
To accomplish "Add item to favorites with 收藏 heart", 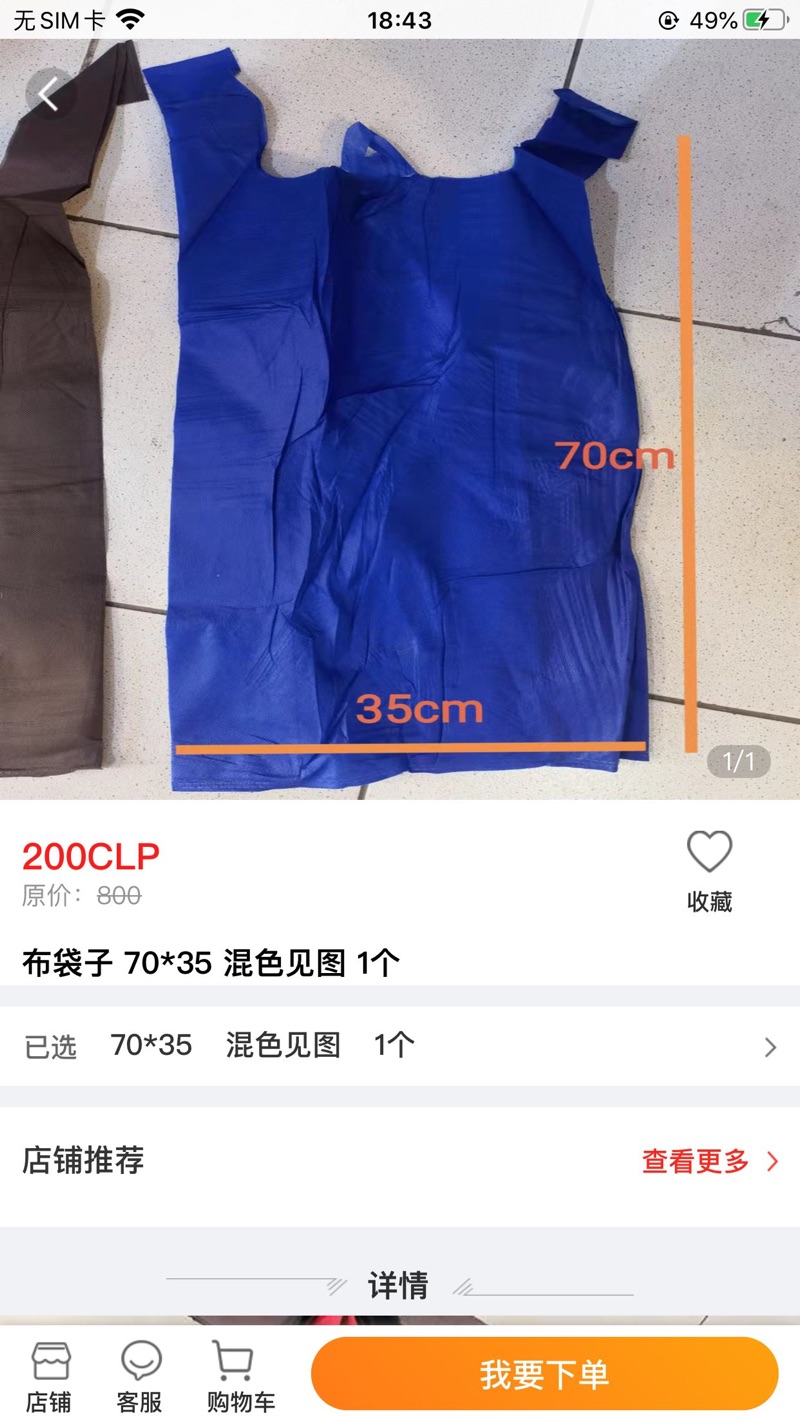I will pyautogui.click(x=709, y=870).
